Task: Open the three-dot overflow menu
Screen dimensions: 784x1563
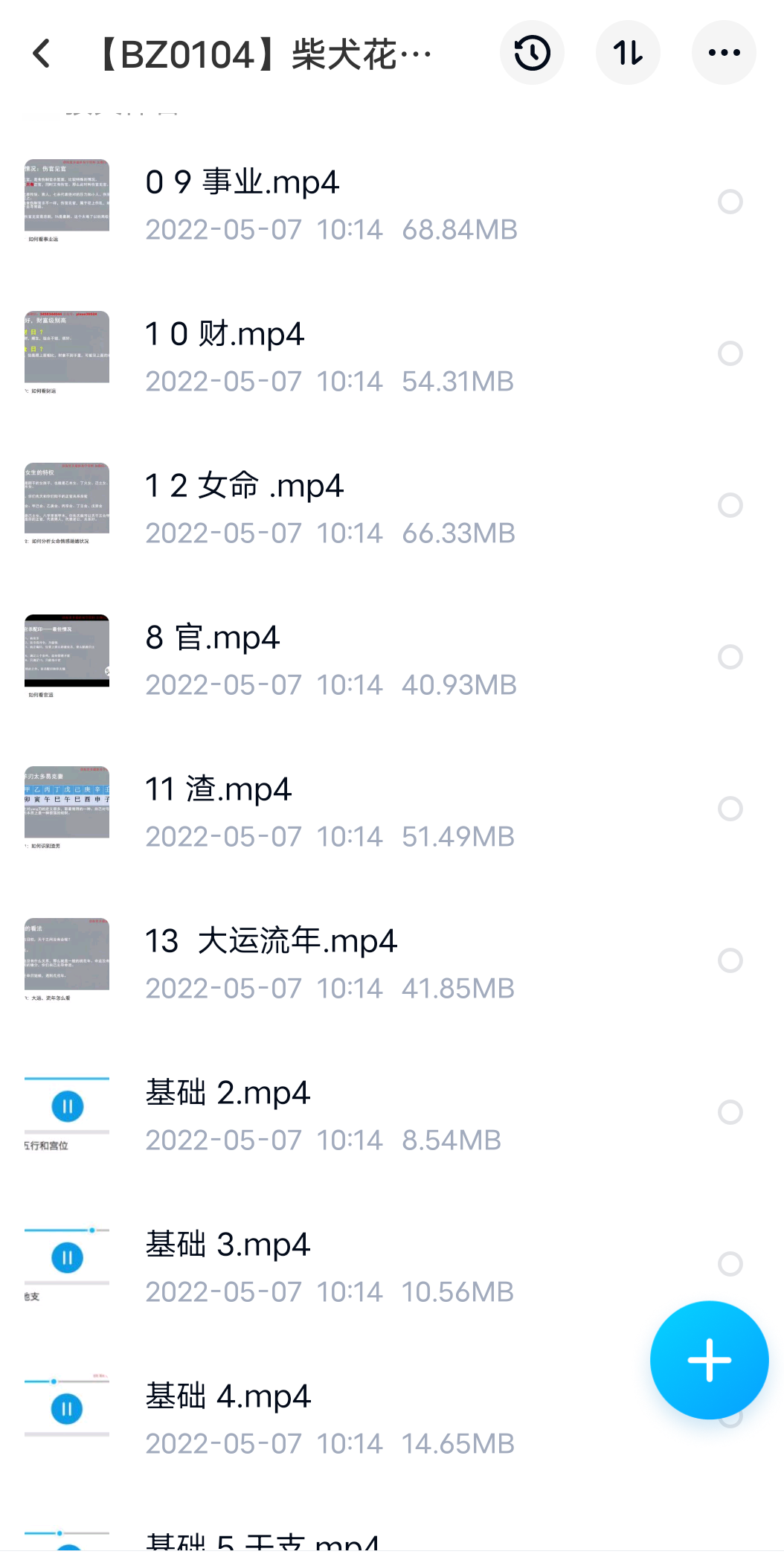Action: [724, 53]
